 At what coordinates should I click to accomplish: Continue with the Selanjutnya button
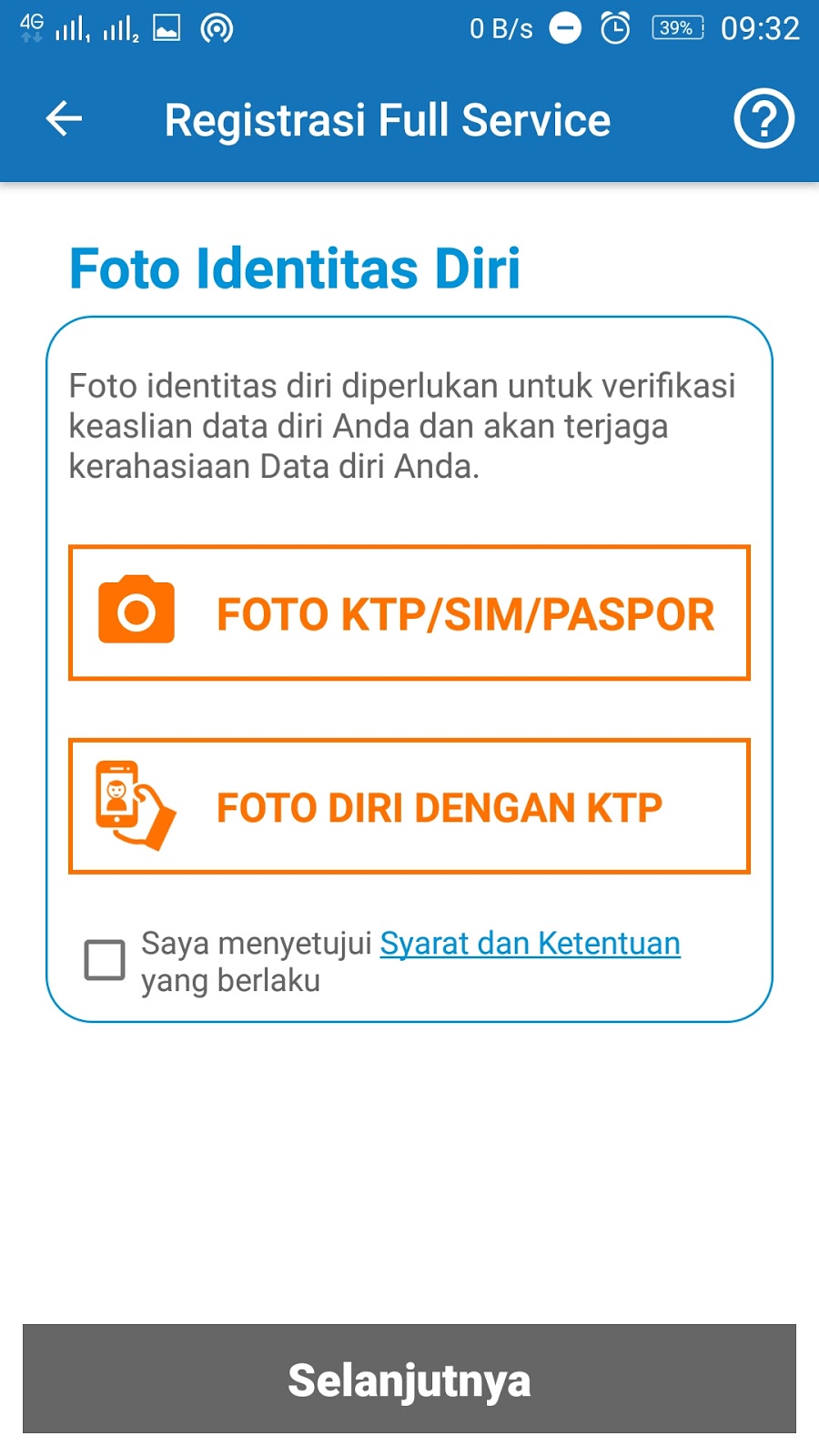(x=409, y=1379)
